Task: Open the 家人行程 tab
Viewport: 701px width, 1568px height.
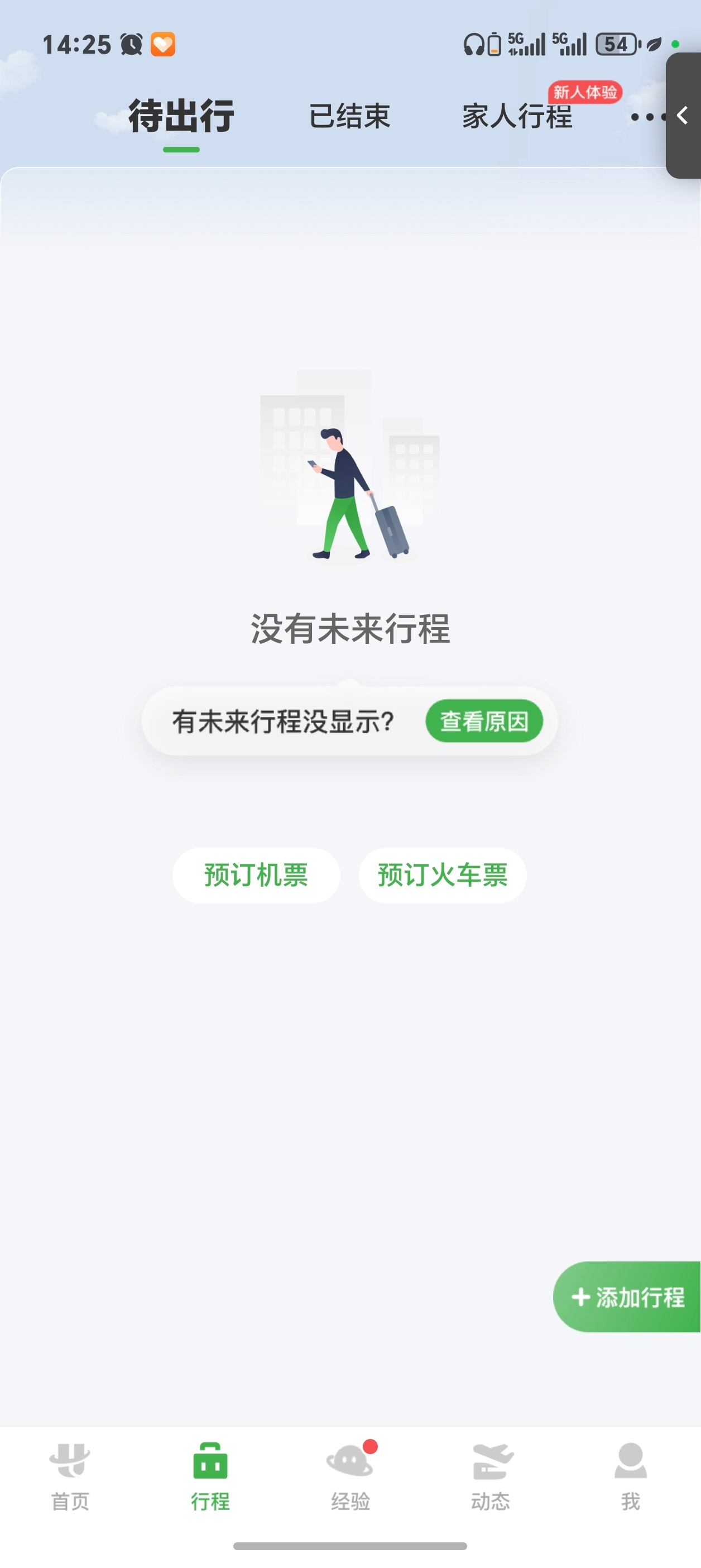Action: [517, 117]
